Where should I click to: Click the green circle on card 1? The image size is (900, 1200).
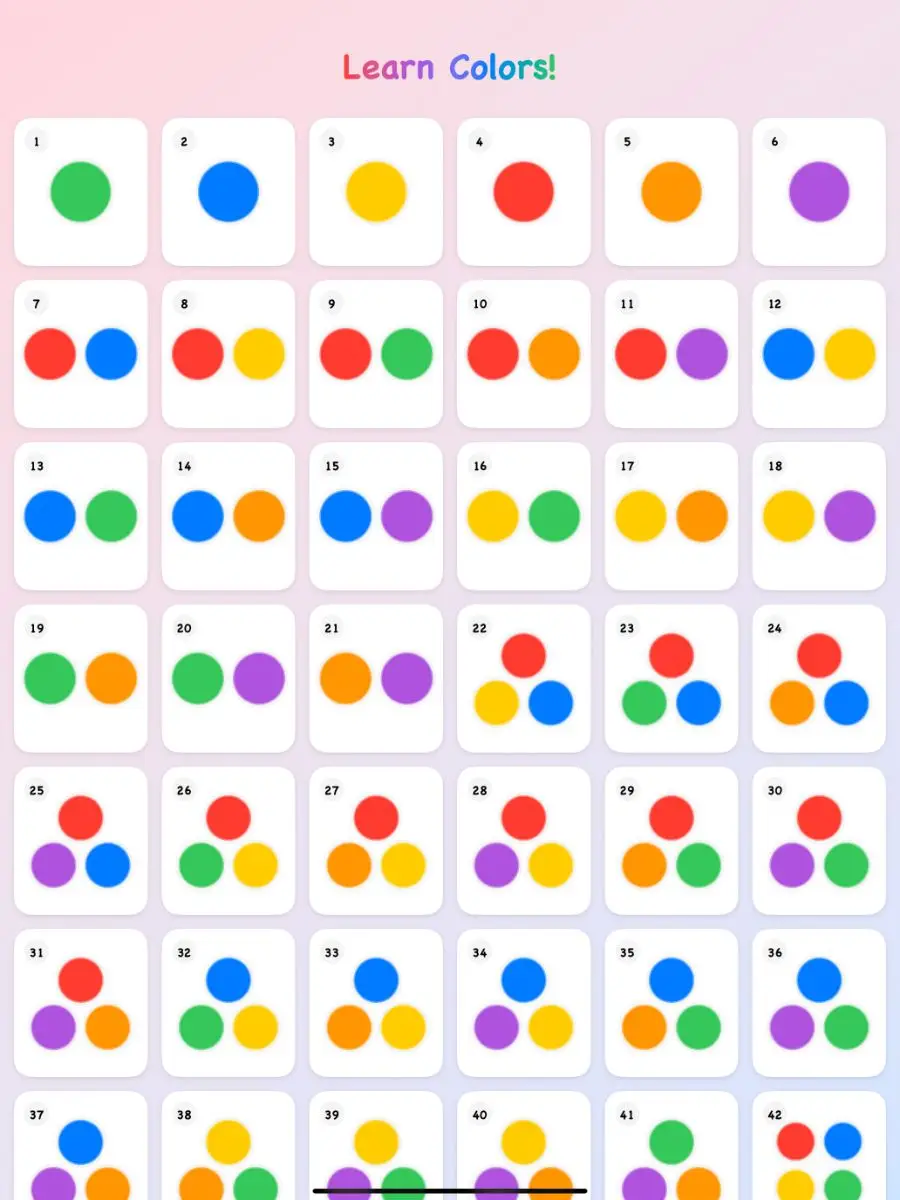click(81, 191)
